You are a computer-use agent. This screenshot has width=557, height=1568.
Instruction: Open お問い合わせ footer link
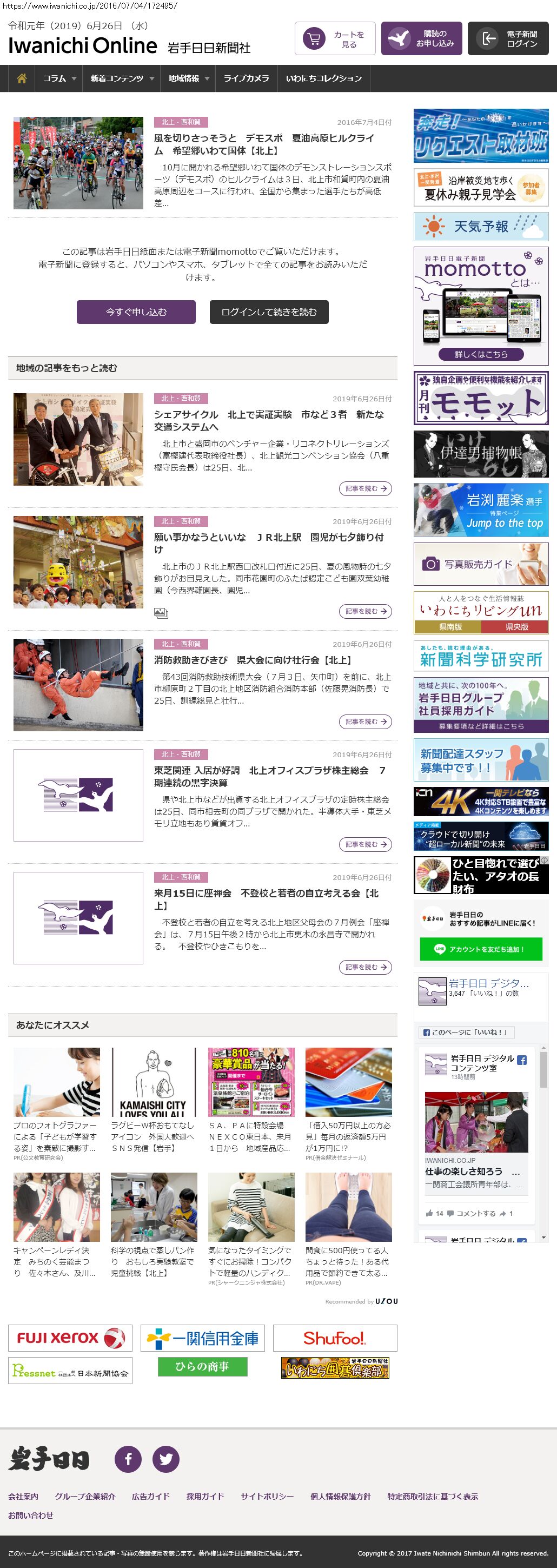pos(30,1515)
